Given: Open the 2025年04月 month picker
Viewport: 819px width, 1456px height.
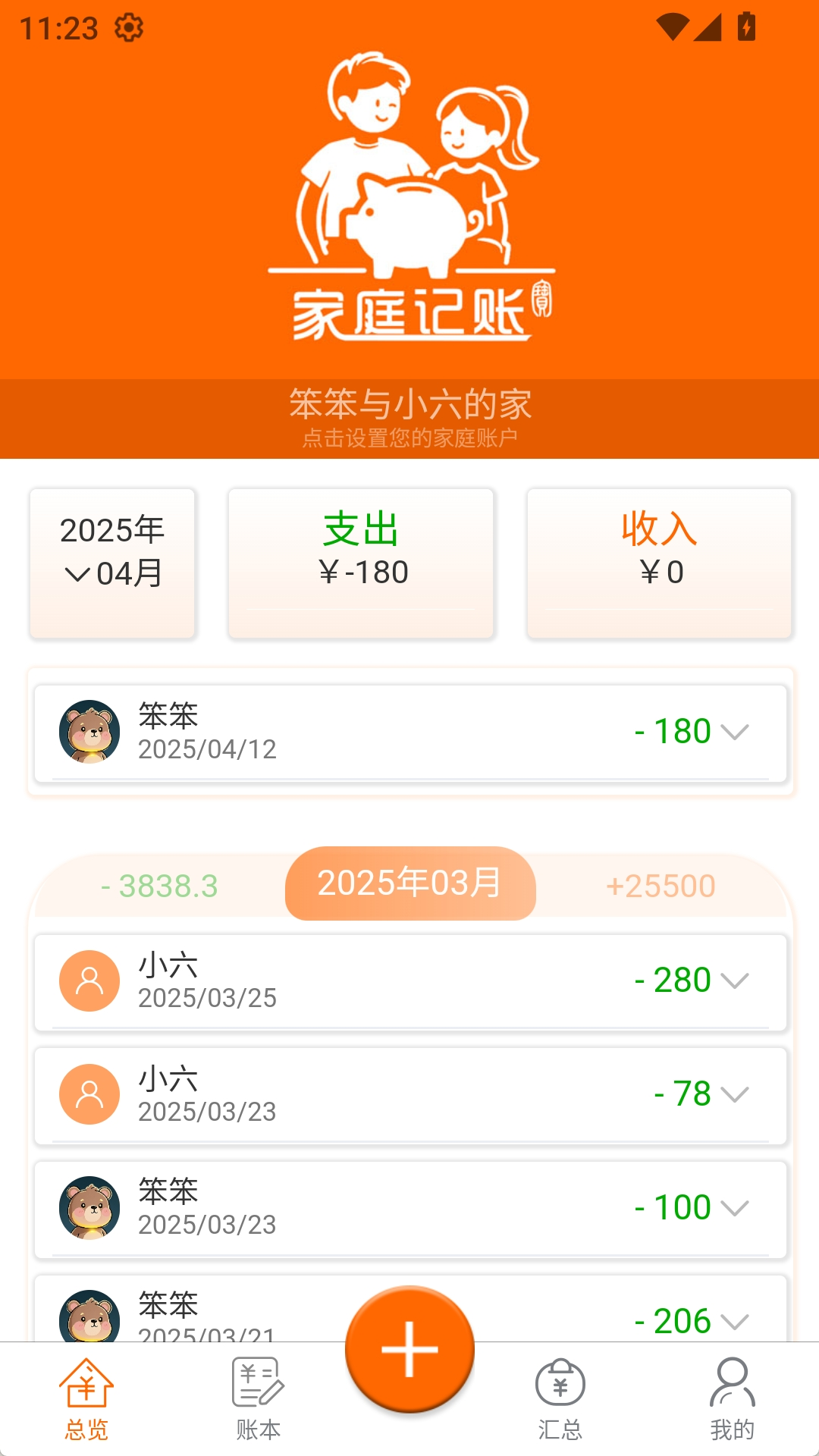Looking at the screenshot, I should pyautogui.click(x=112, y=563).
